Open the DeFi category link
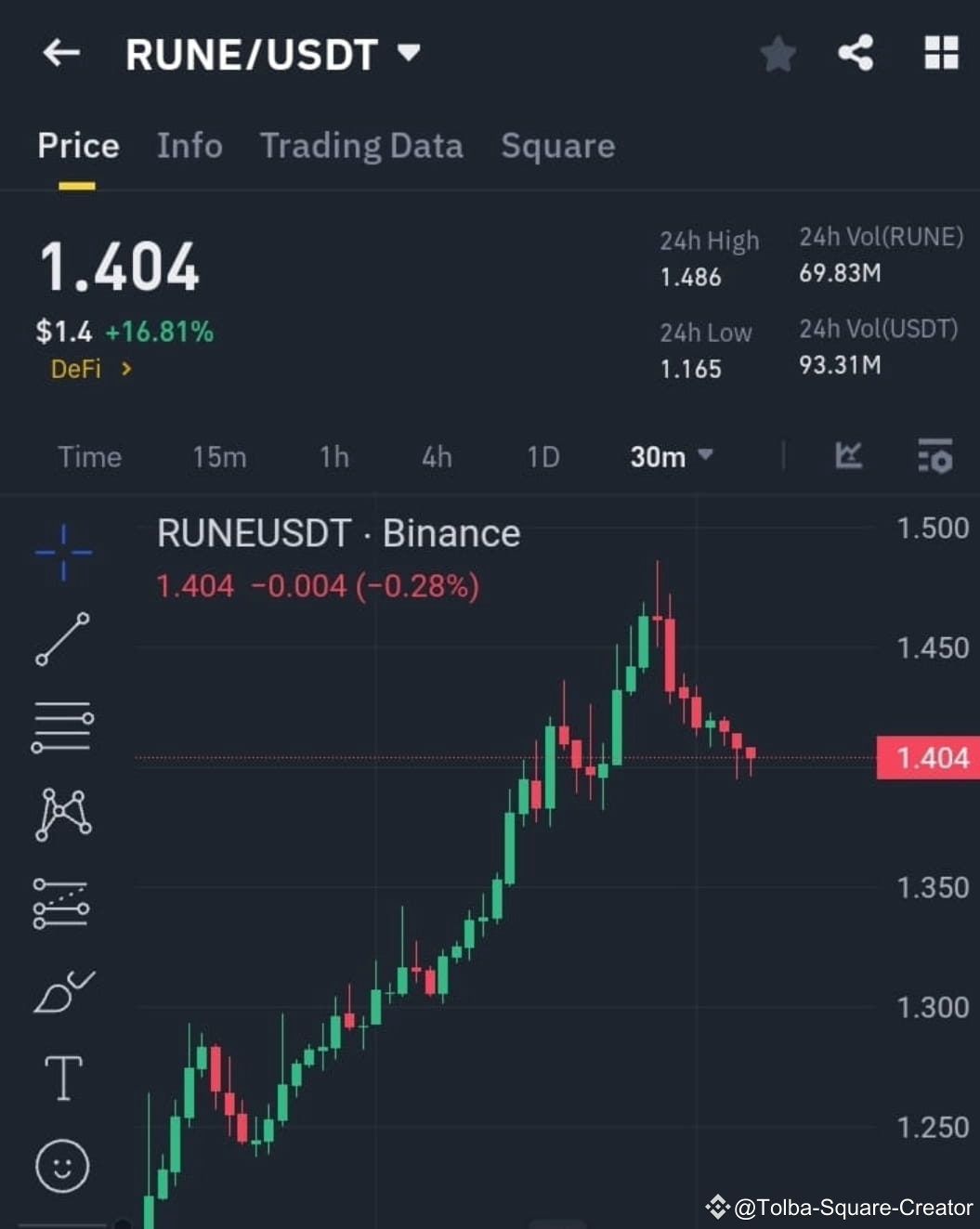This screenshot has width=980, height=1229. [x=88, y=369]
